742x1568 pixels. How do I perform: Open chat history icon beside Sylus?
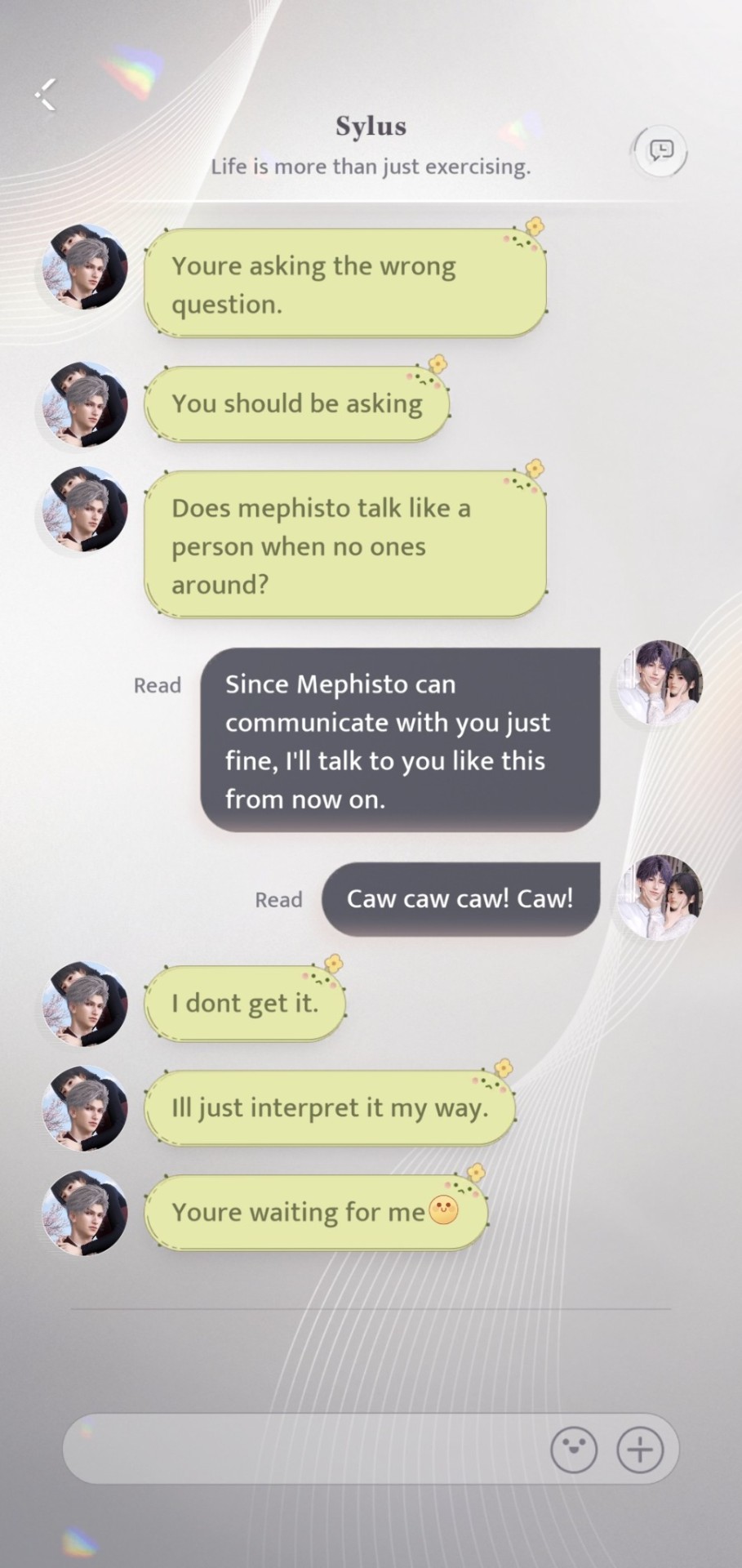pyautogui.click(x=660, y=150)
